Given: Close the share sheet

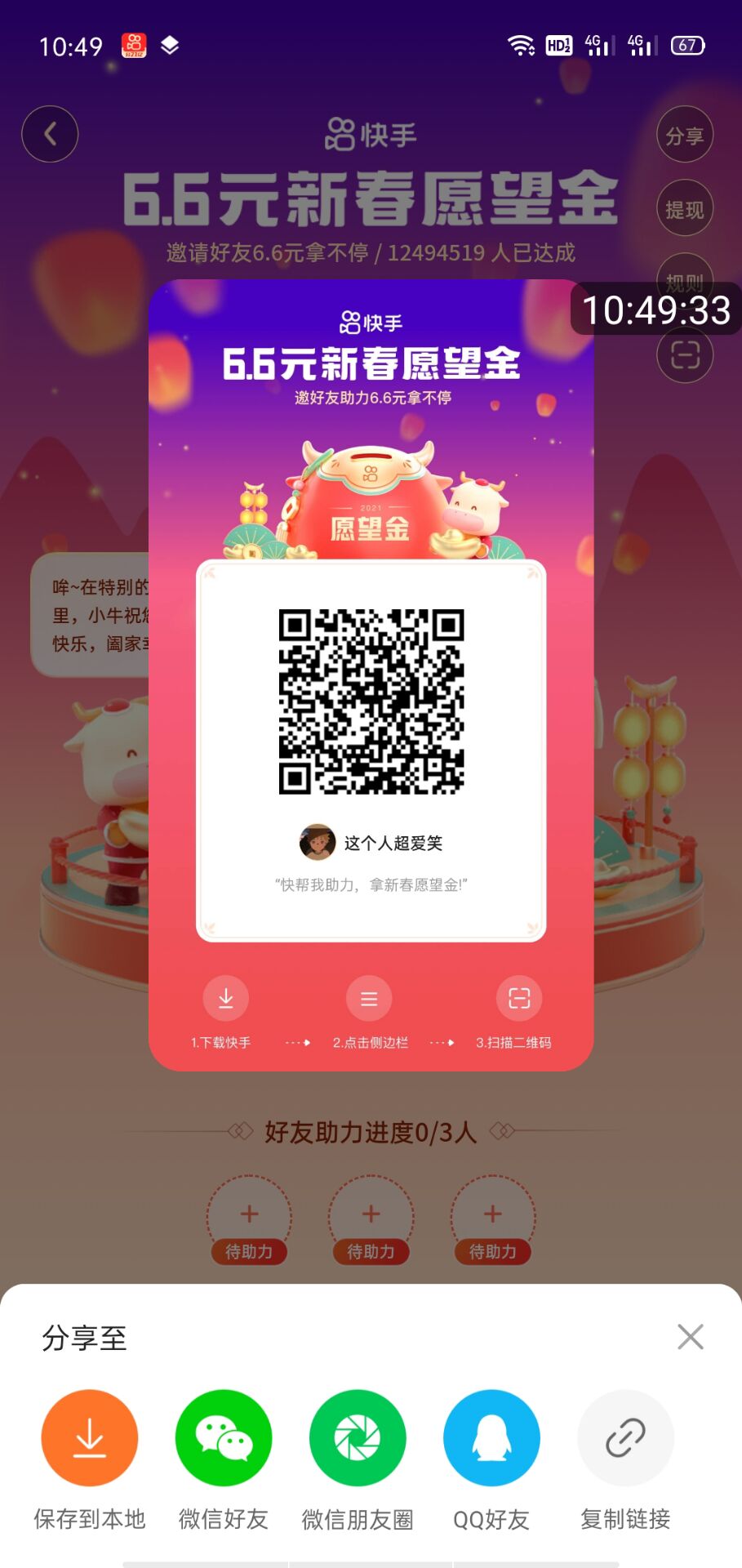Looking at the screenshot, I should tap(691, 1337).
